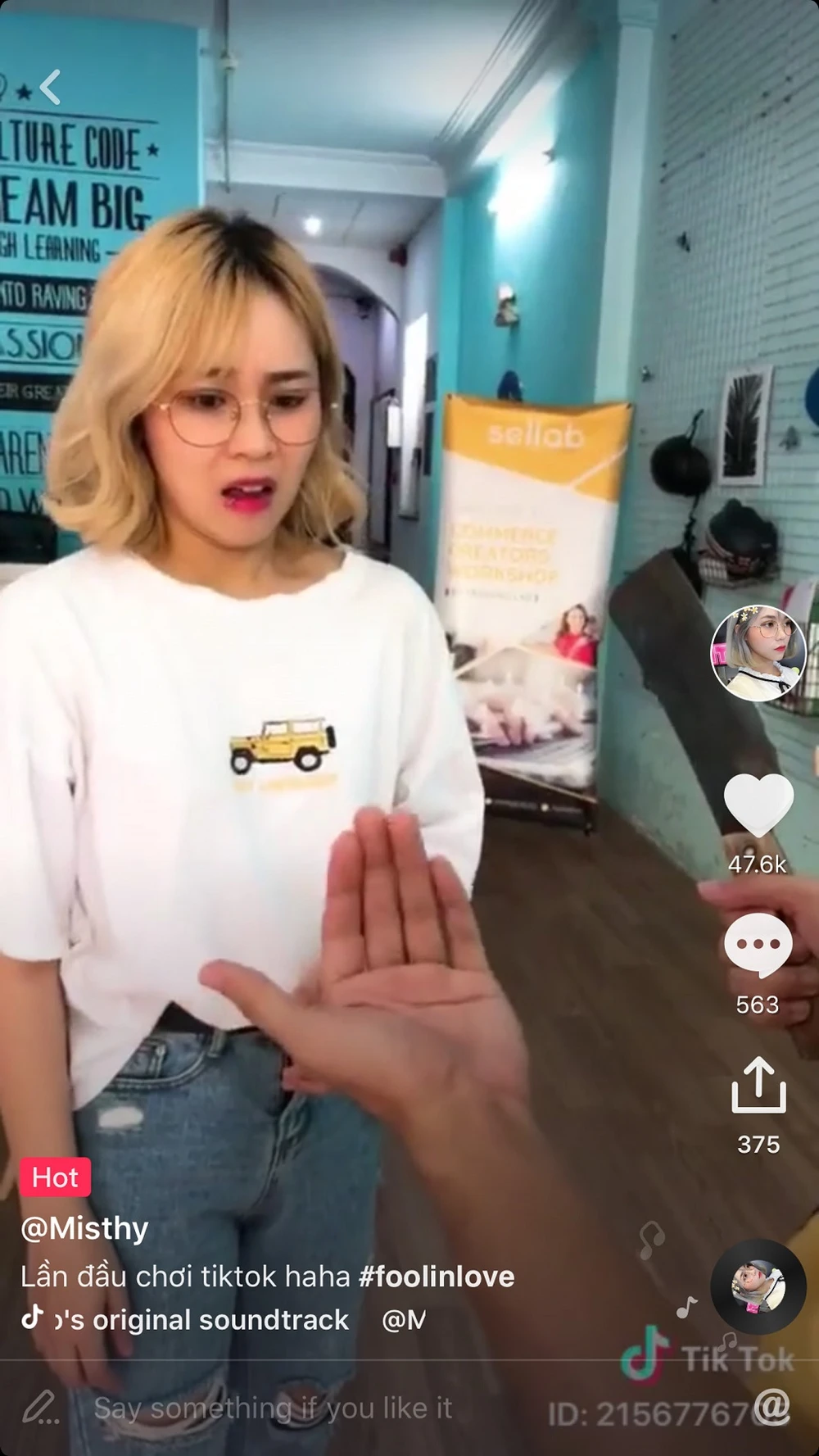This screenshot has height=1456, width=819.
Task: Open the @Misthy username
Action: pos(85,1228)
